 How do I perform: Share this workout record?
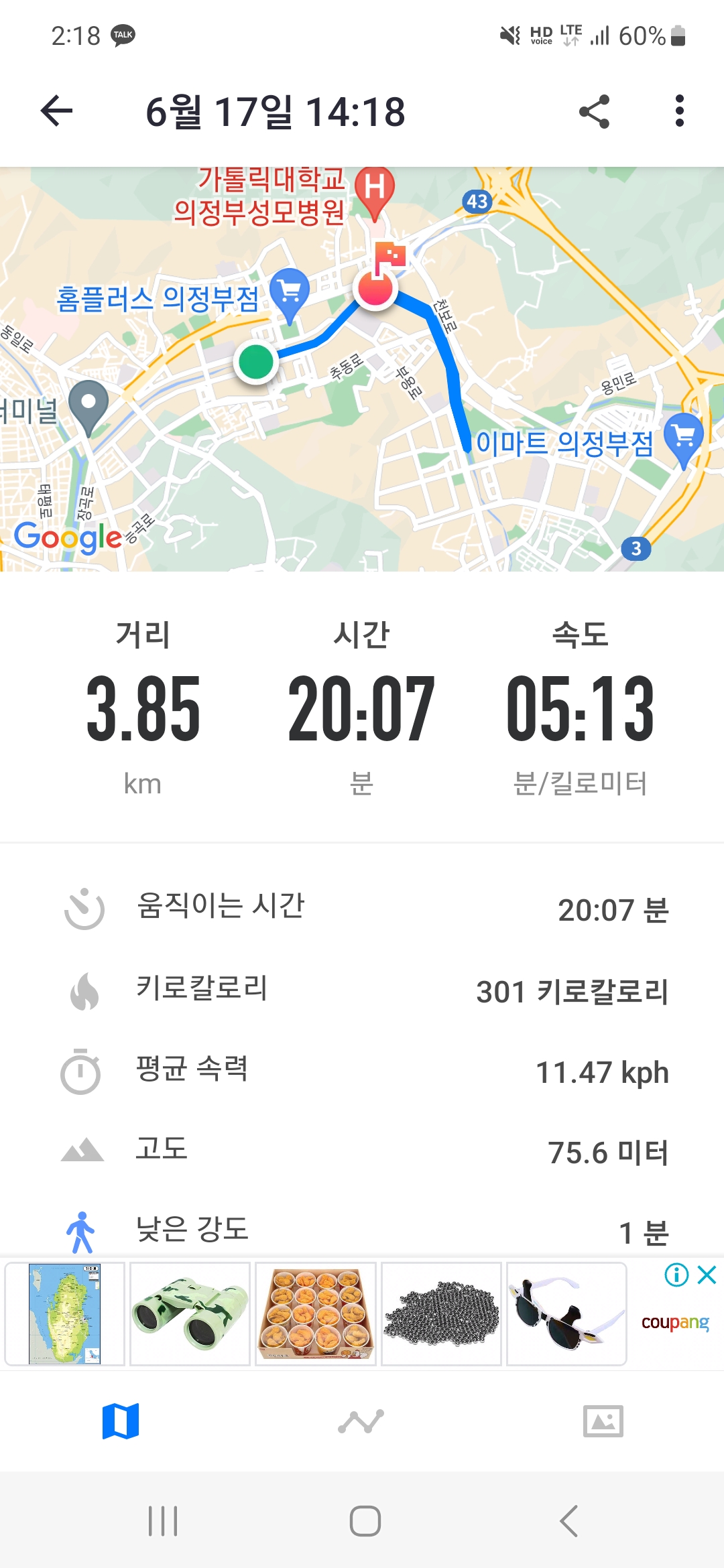click(594, 111)
